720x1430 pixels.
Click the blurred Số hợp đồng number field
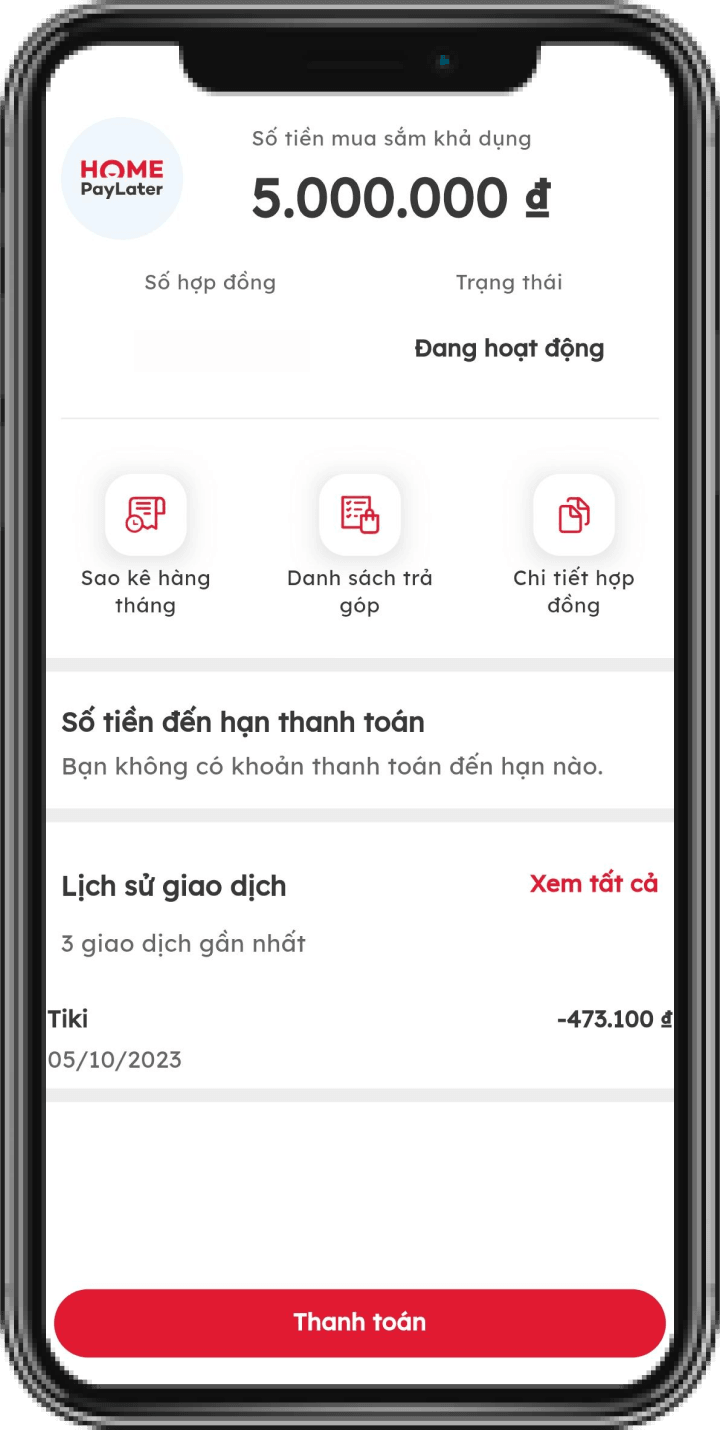click(221, 351)
